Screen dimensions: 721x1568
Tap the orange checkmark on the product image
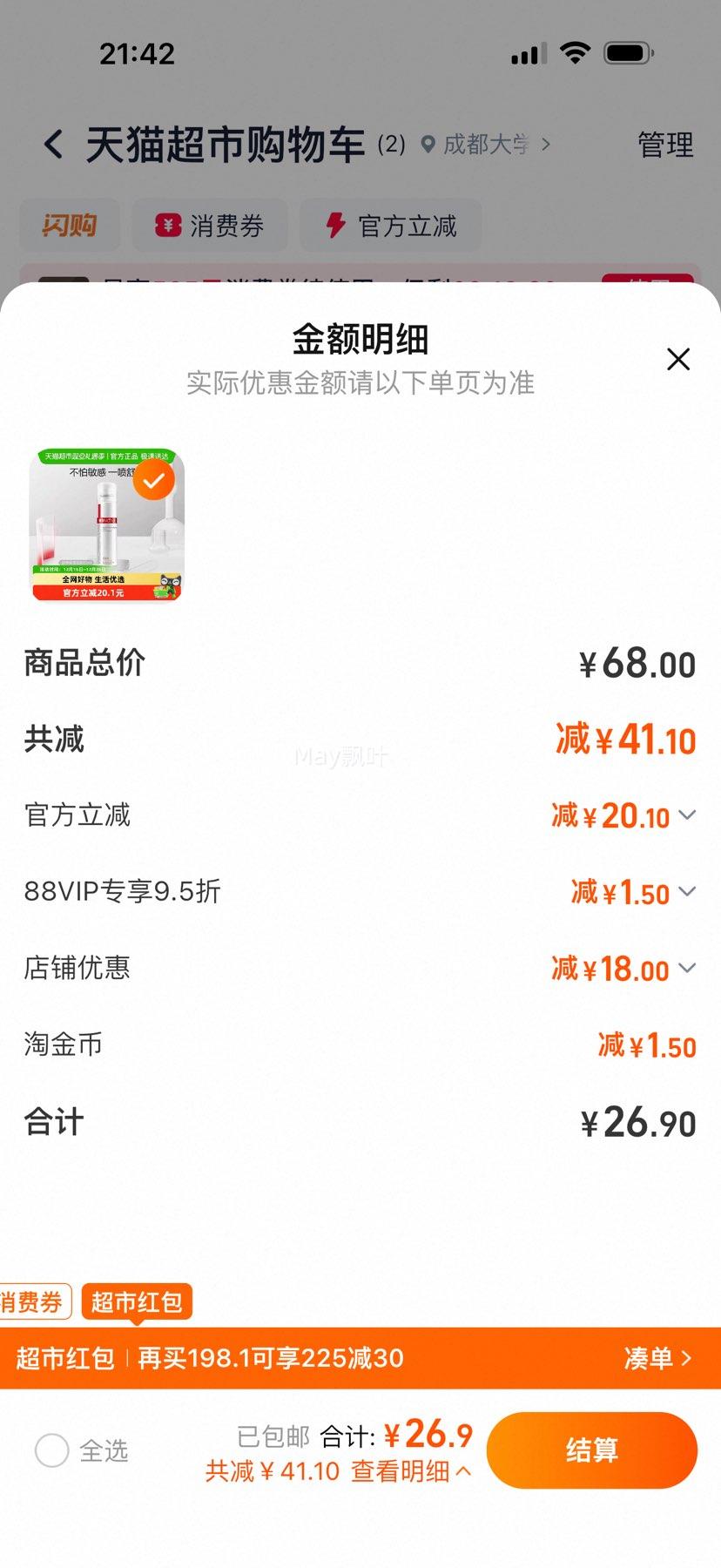tap(154, 479)
